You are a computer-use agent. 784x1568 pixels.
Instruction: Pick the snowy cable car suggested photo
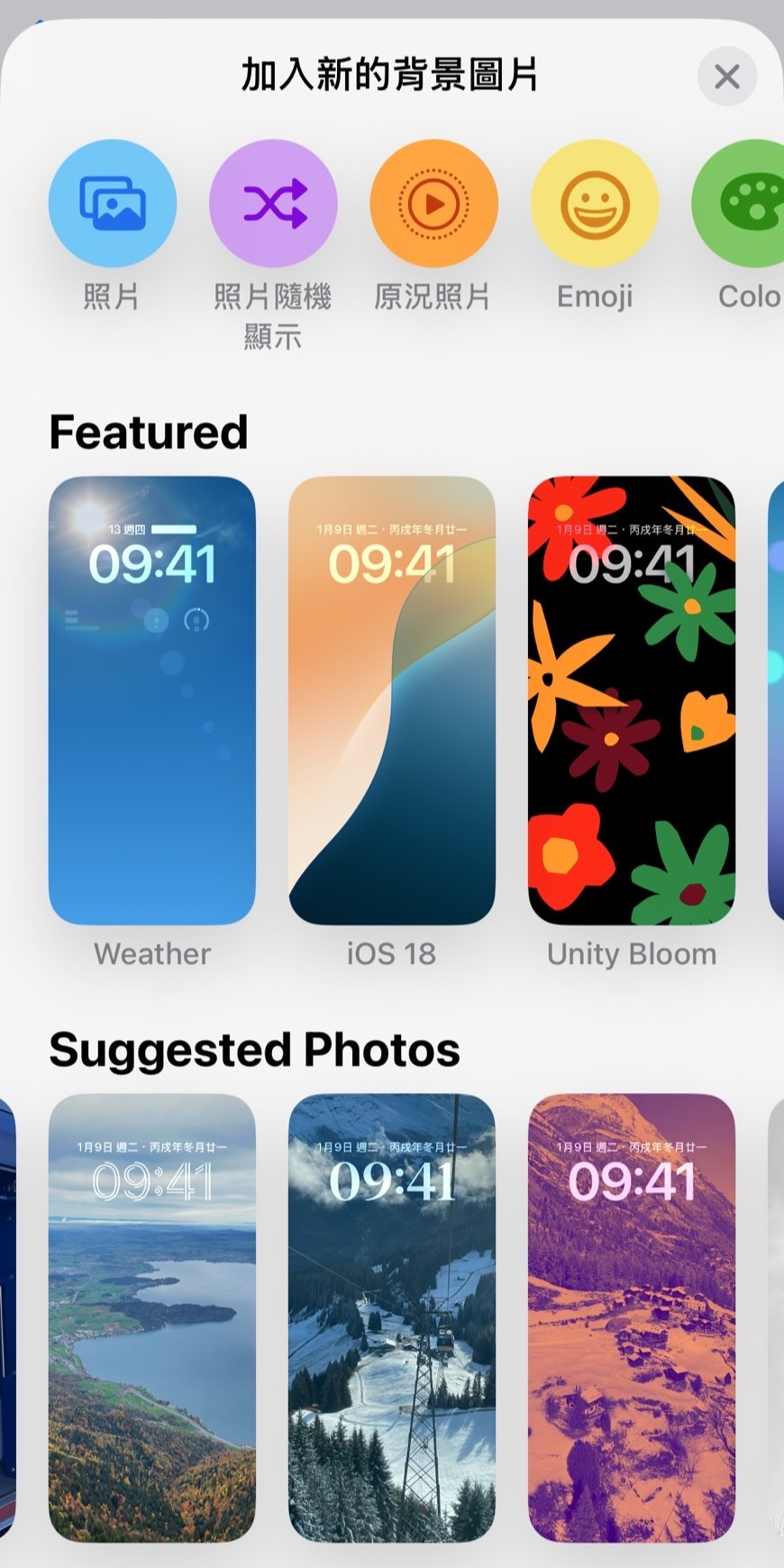click(392, 1317)
